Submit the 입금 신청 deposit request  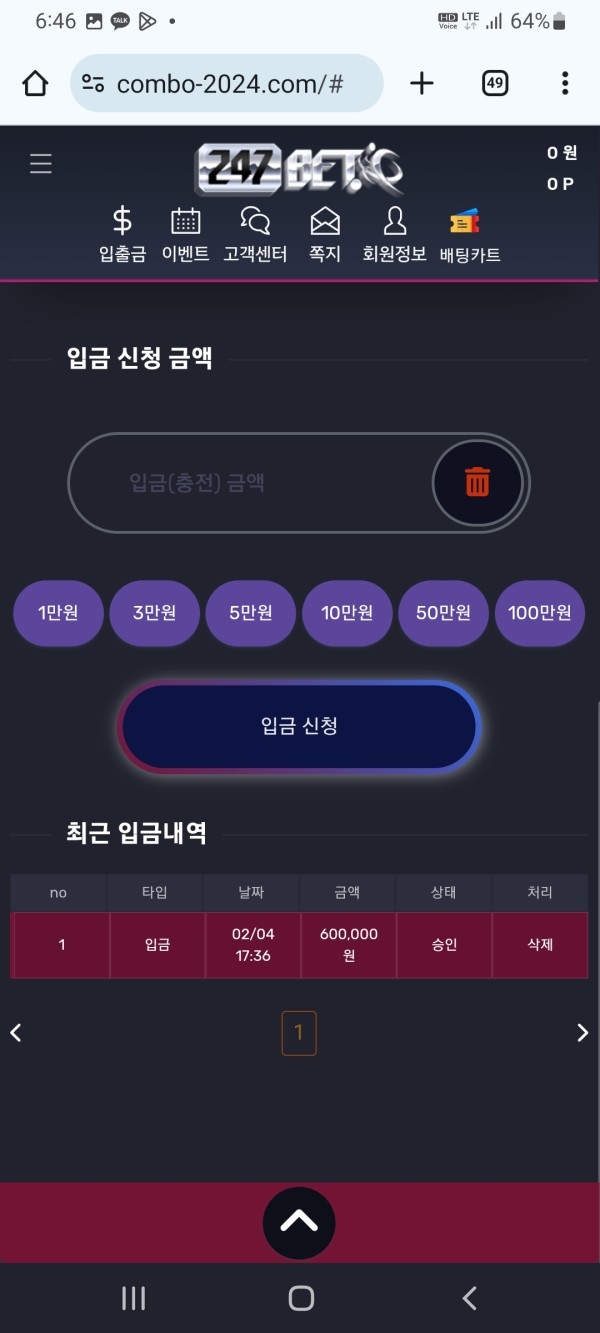[299, 726]
